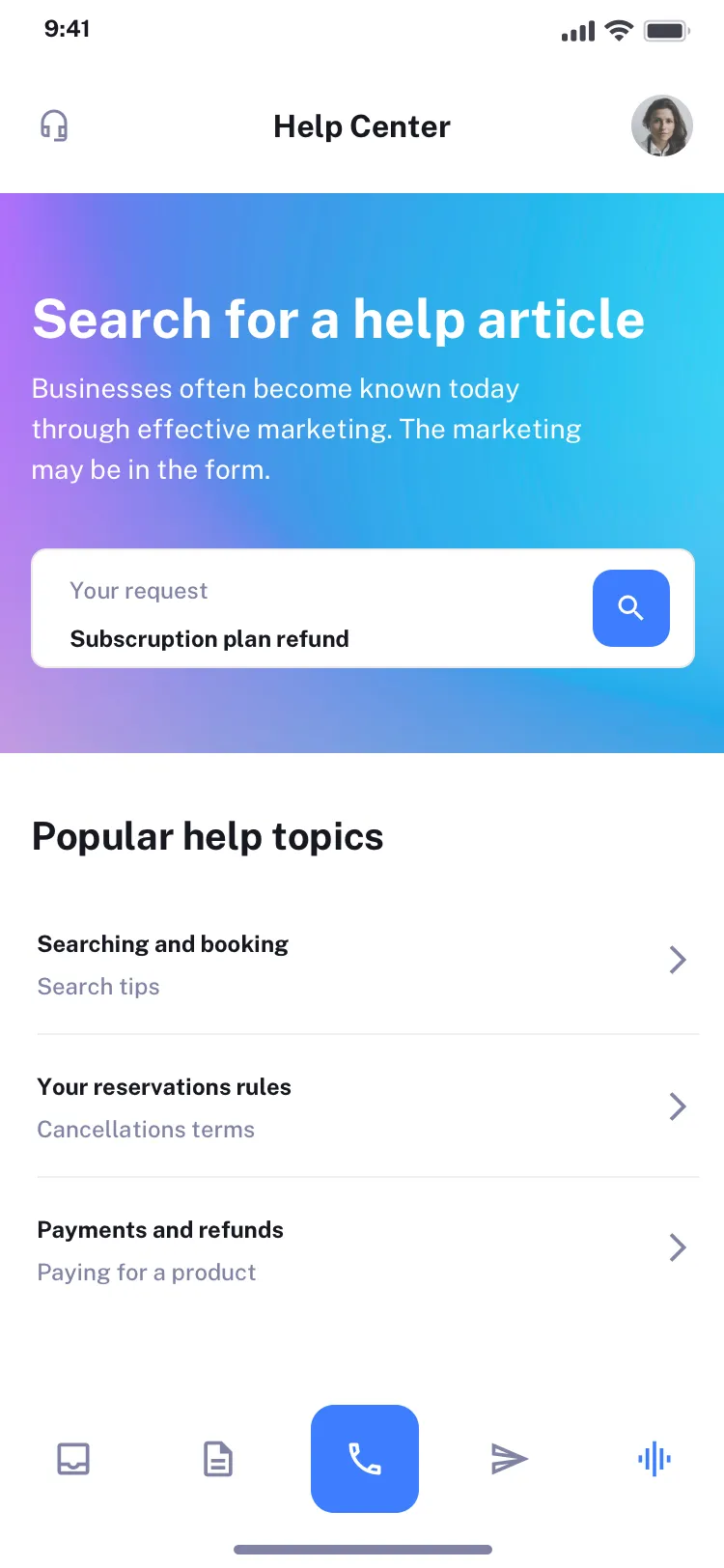The image size is (724, 1568).
Task: Open the Search tips link
Action: tap(98, 986)
